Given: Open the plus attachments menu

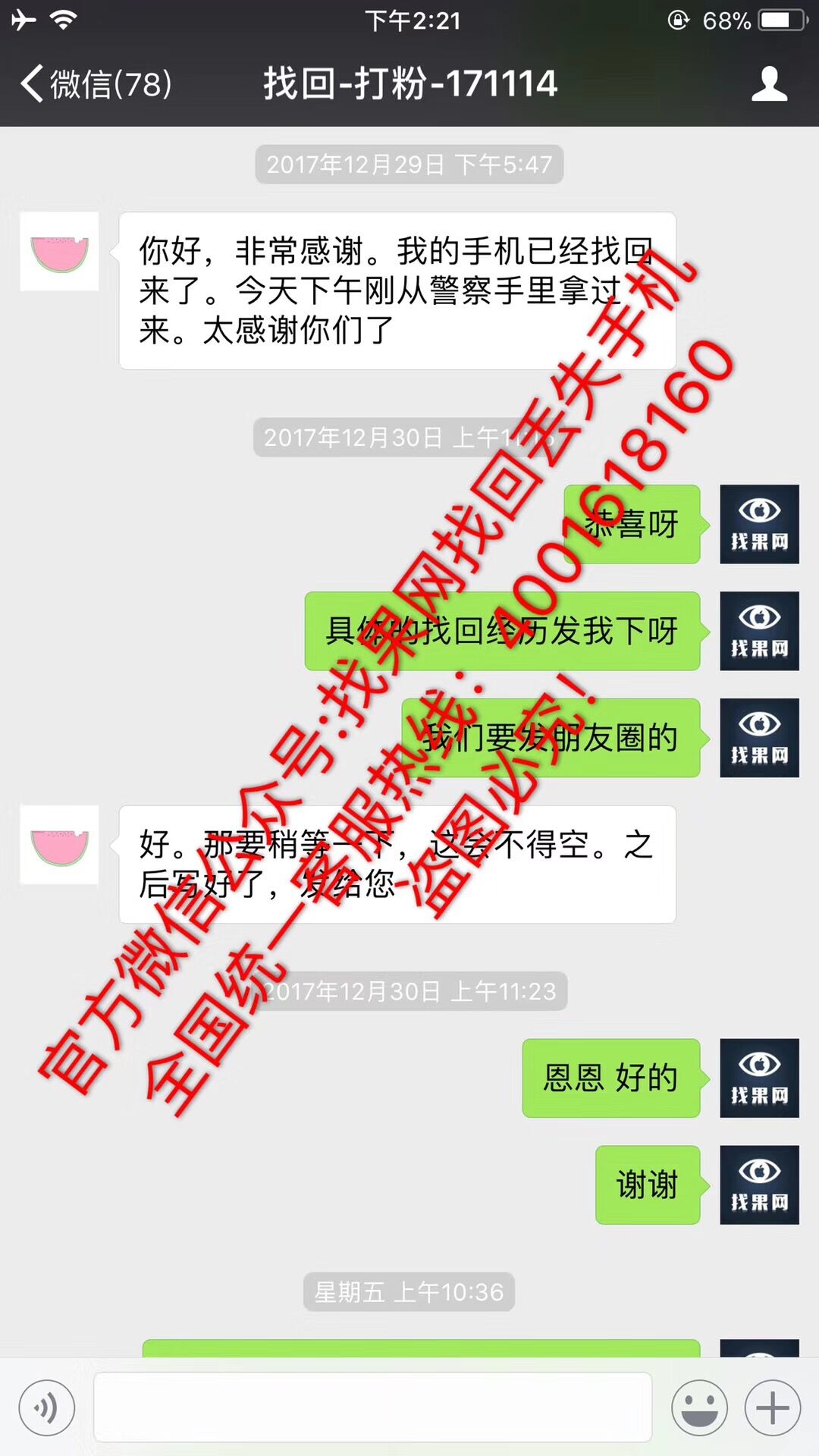Looking at the screenshot, I should (x=772, y=1408).
